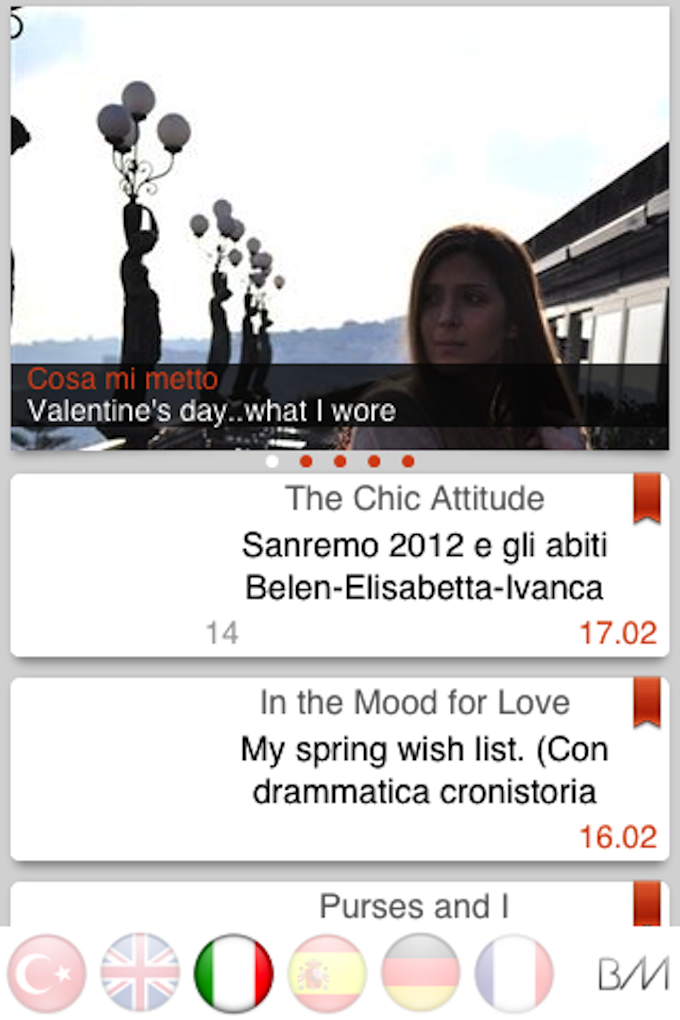Jump to the second carousel slide dot
680x1020 pixels.
[306, 461]
